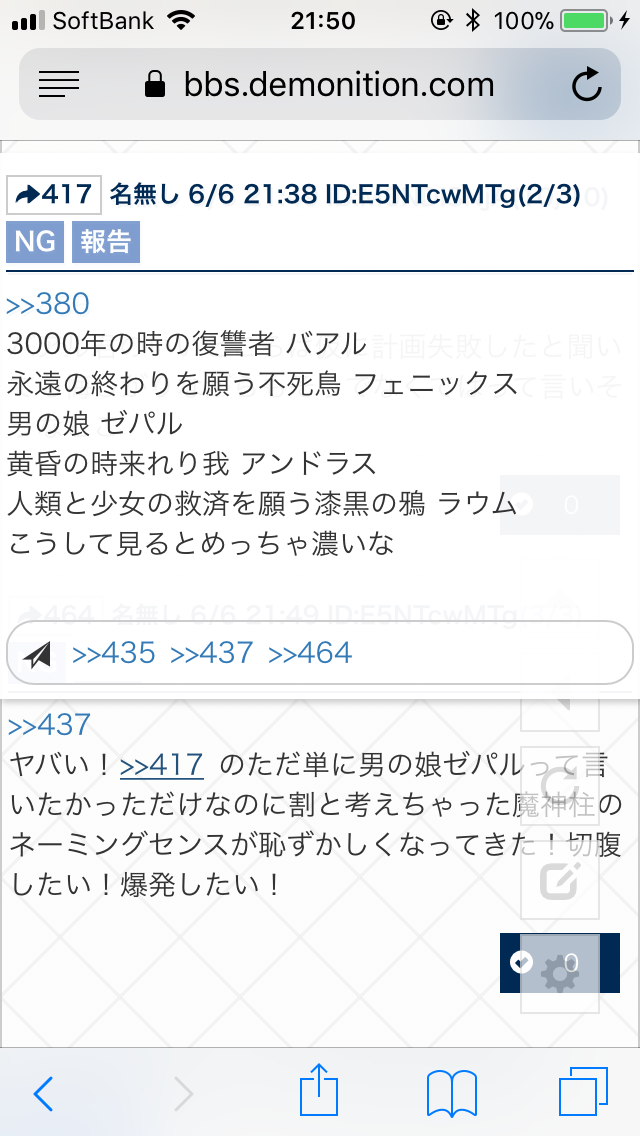Reply to post number 417

click(x=54, y=194)
